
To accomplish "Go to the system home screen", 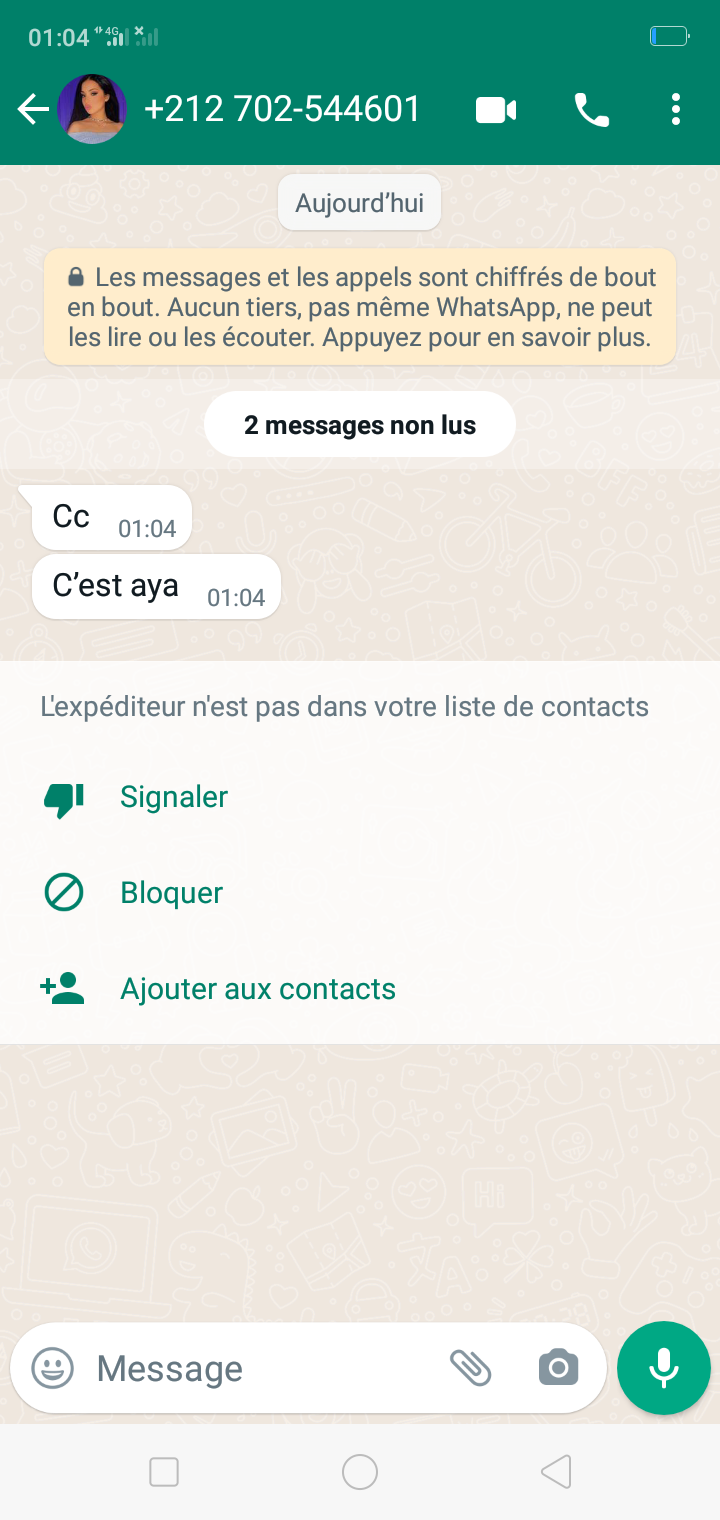I will pyautogui.click(x=360, y=1472).
